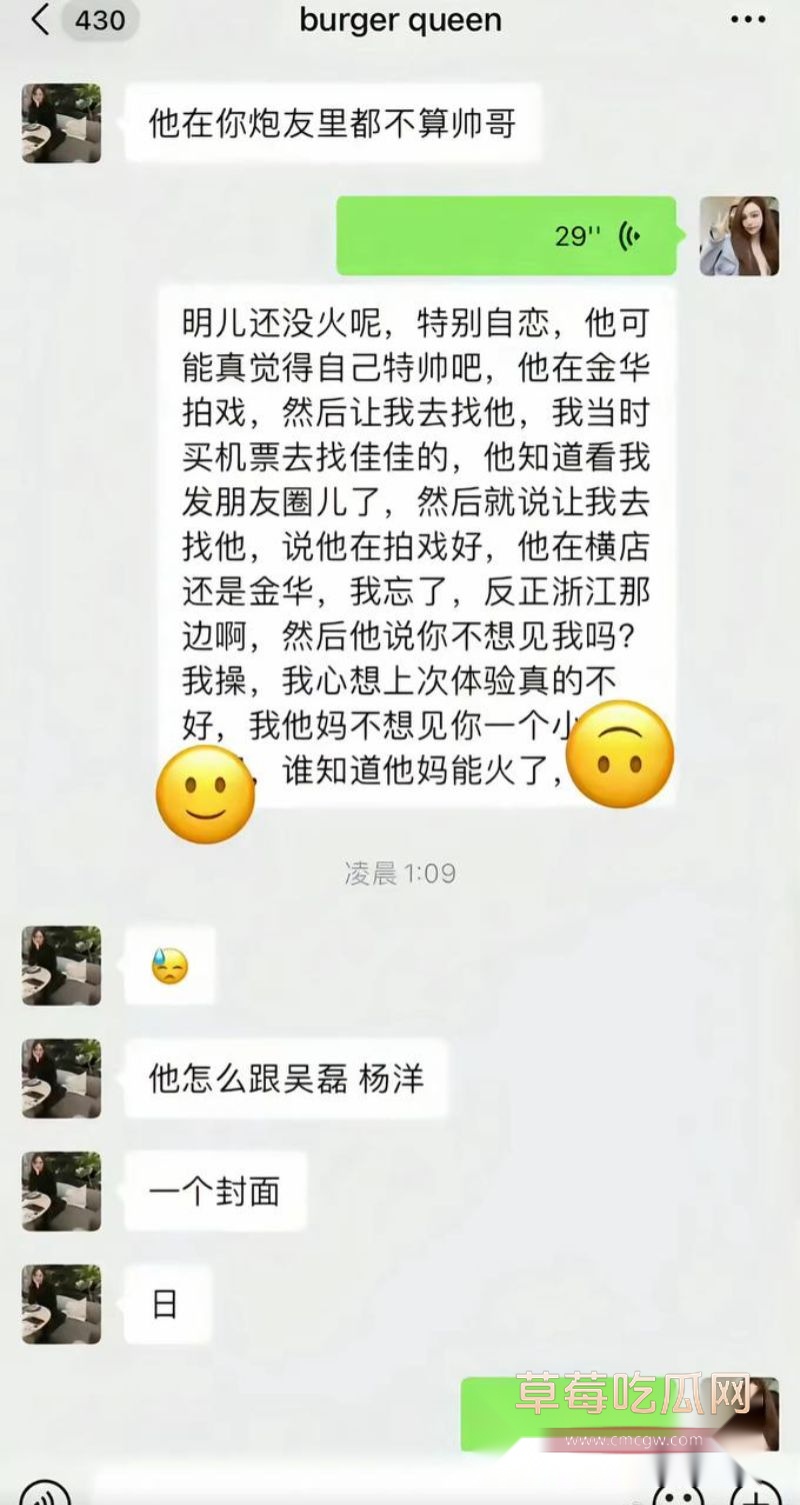Open the avatar beside the message "他在你炮友里都不算帅哥"
Screen dimensions: 800x1505
(x=62, y=123)
